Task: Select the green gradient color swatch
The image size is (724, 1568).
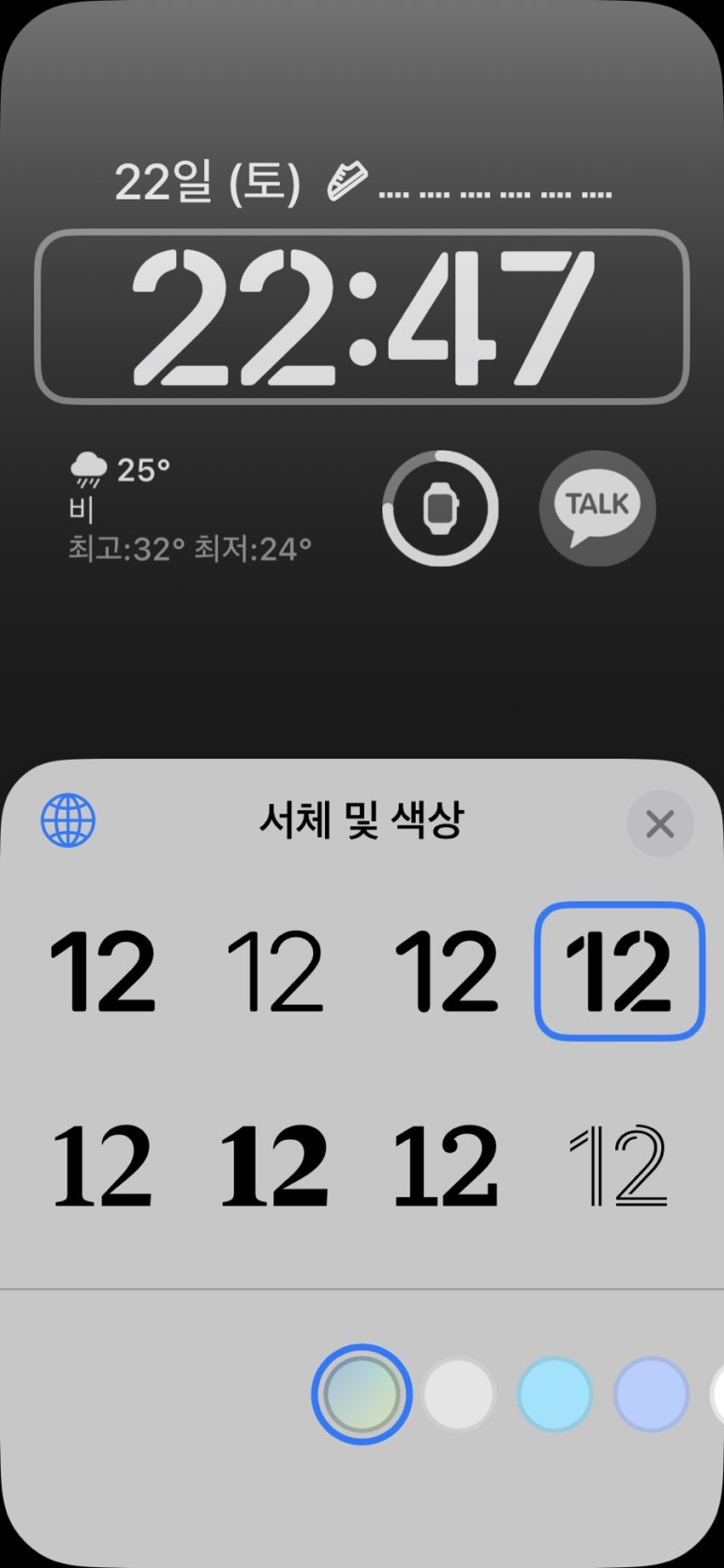Action: pyautogui.click(x=362, y=1394)
